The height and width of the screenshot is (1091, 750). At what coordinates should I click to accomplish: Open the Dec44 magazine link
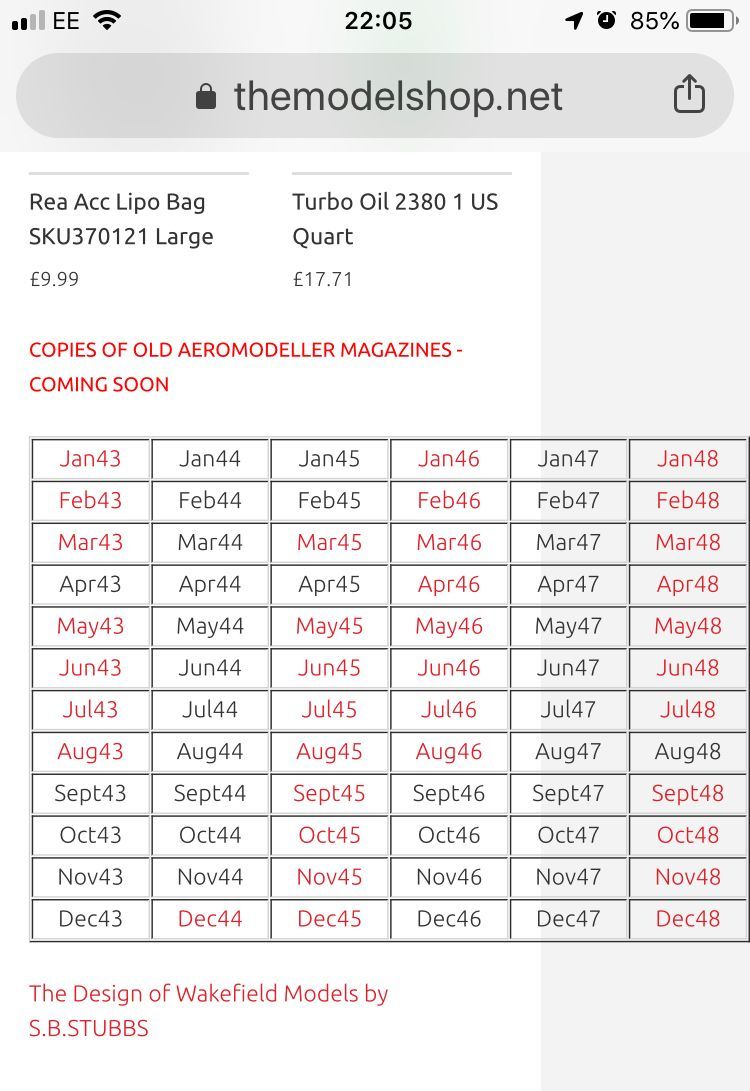coord(210,919)
